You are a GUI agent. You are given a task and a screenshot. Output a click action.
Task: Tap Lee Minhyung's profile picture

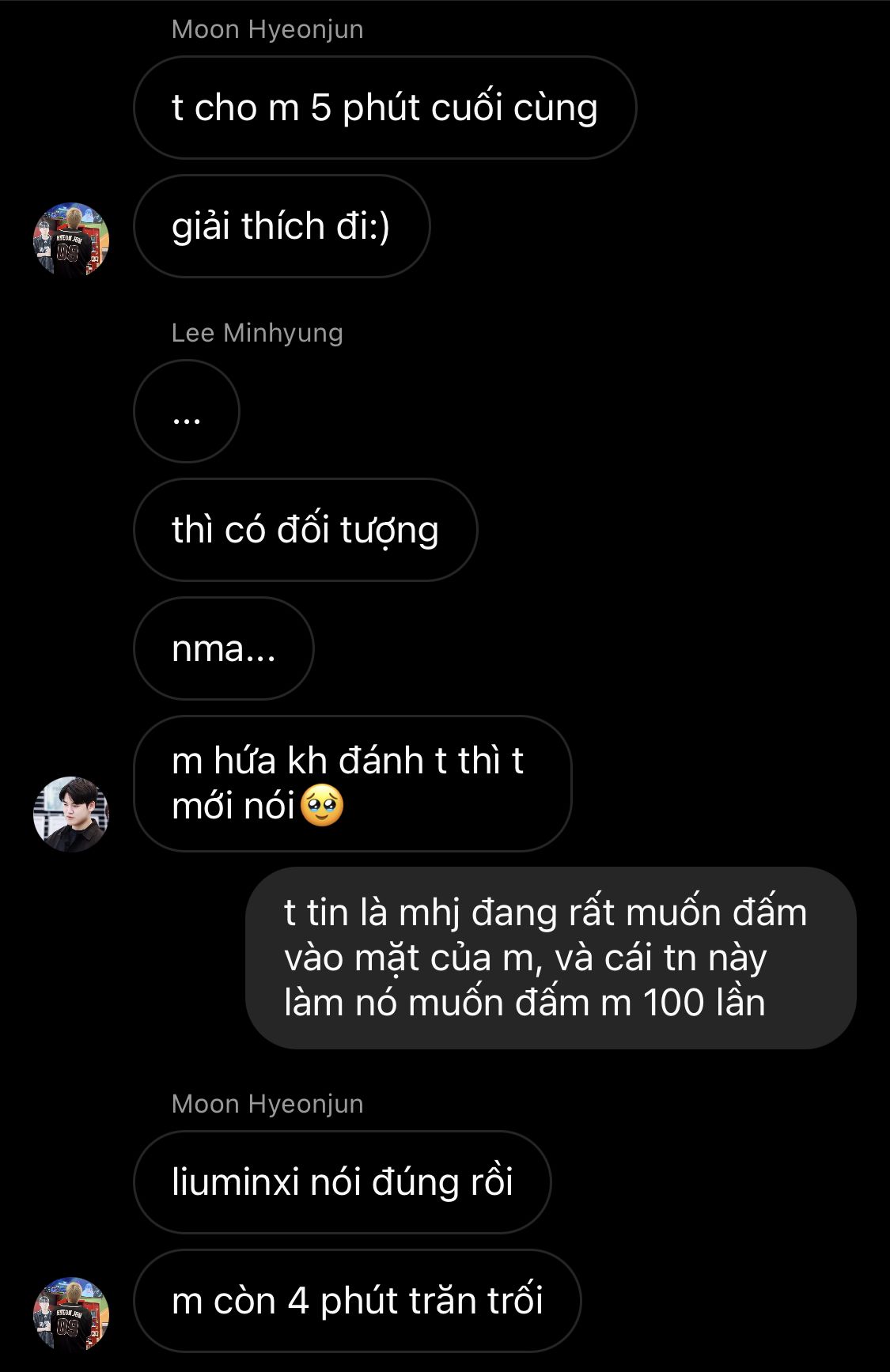coord(71,814)
